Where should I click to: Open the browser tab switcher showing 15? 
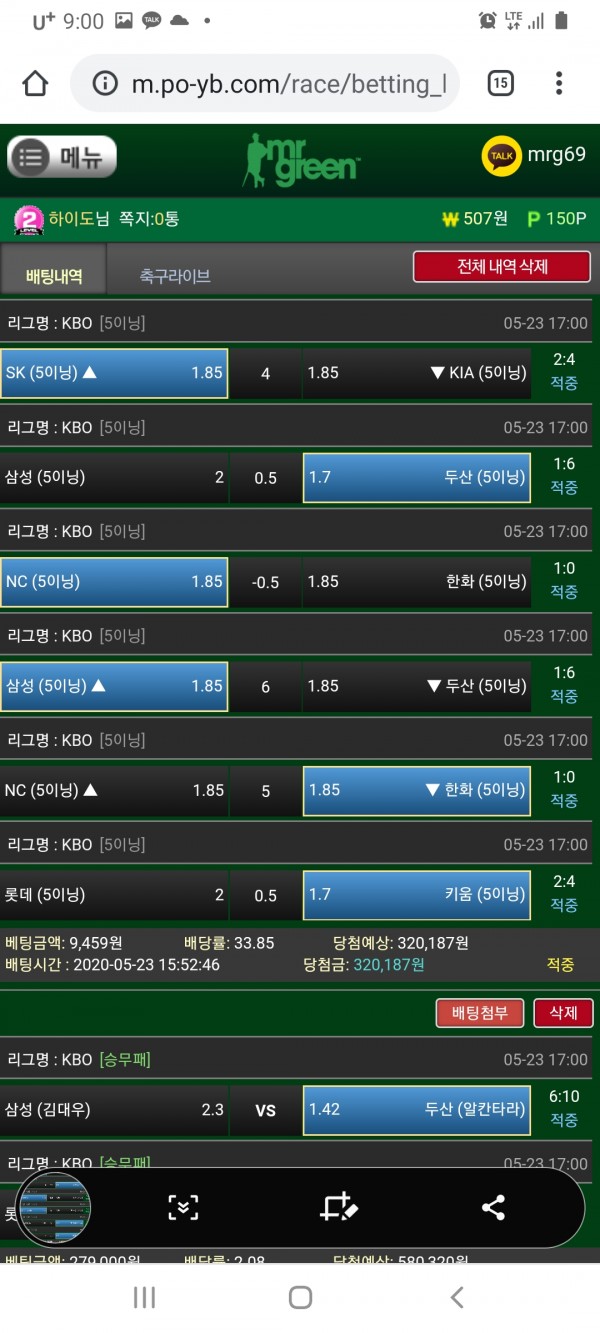click(500, 83)
